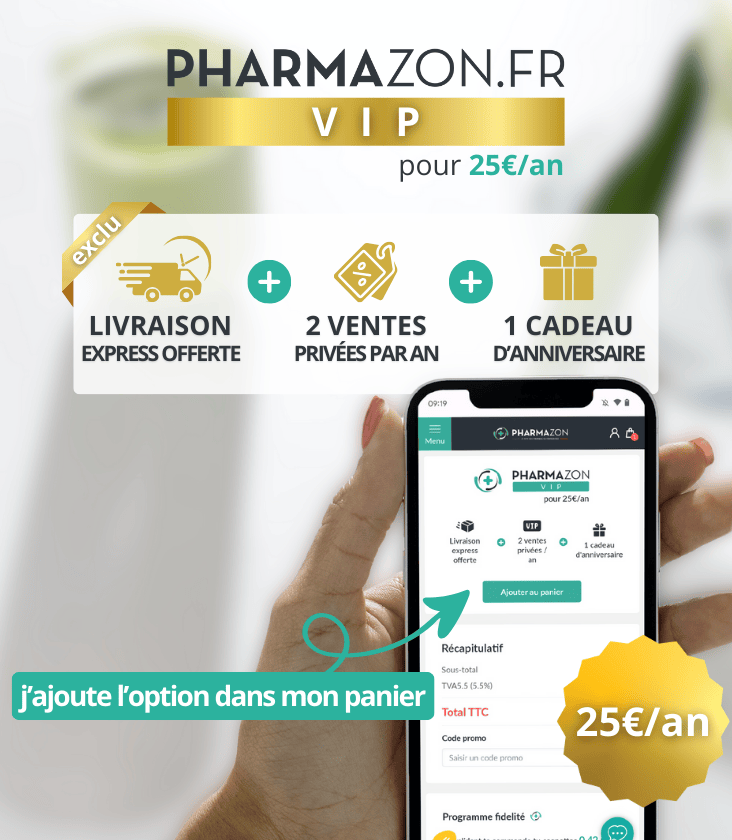Viewport: 732px width, 840px height.
Task: Click the shopping cart icon with notification badge
Action: [x=630, y=433]
